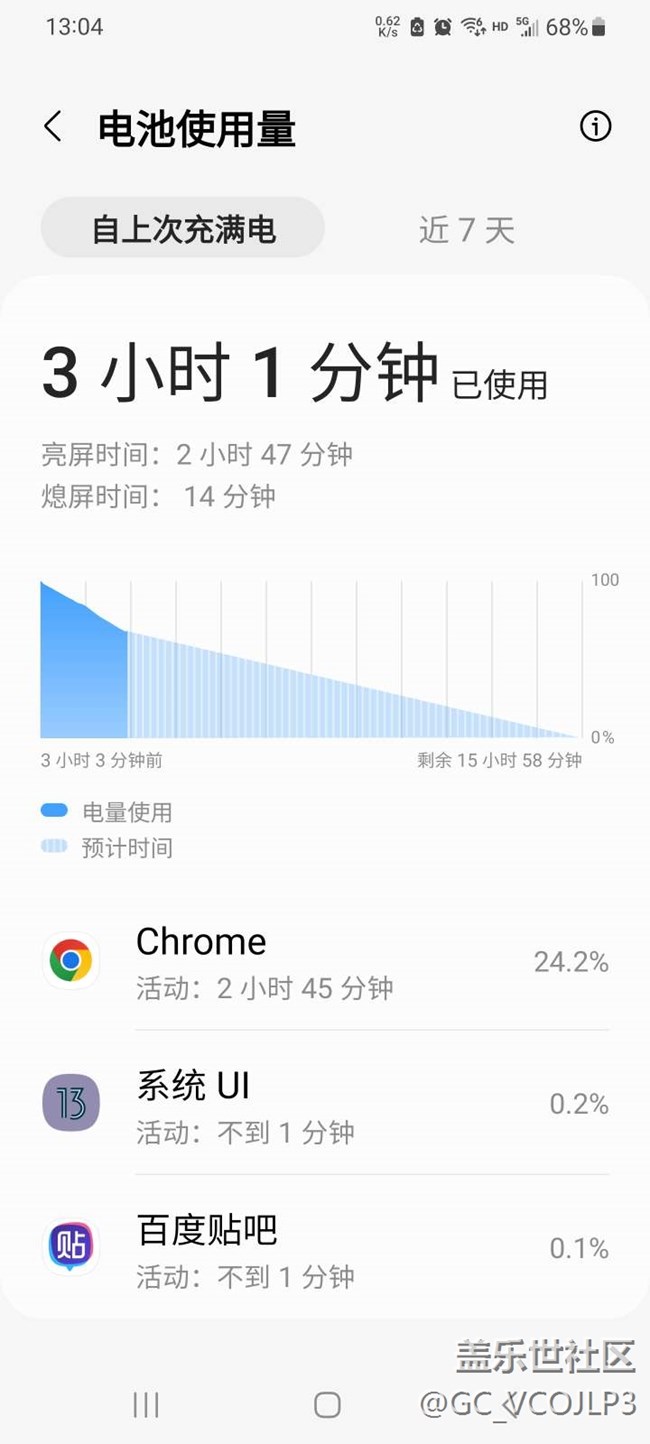Open 系统 UI battery usage details
Viewport: 650px width, 1444px height.
point(325,1104)
